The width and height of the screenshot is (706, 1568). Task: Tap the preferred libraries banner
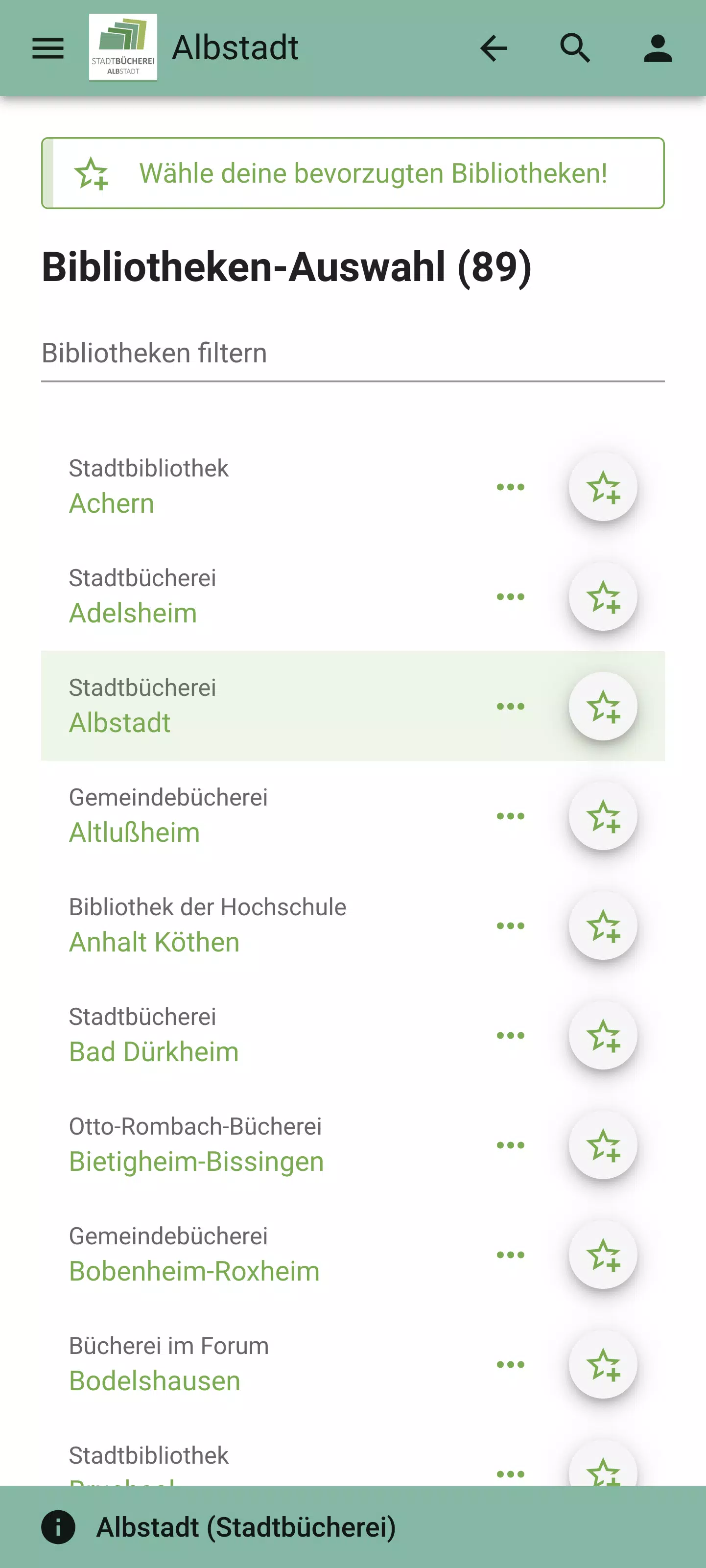(353, 173)
